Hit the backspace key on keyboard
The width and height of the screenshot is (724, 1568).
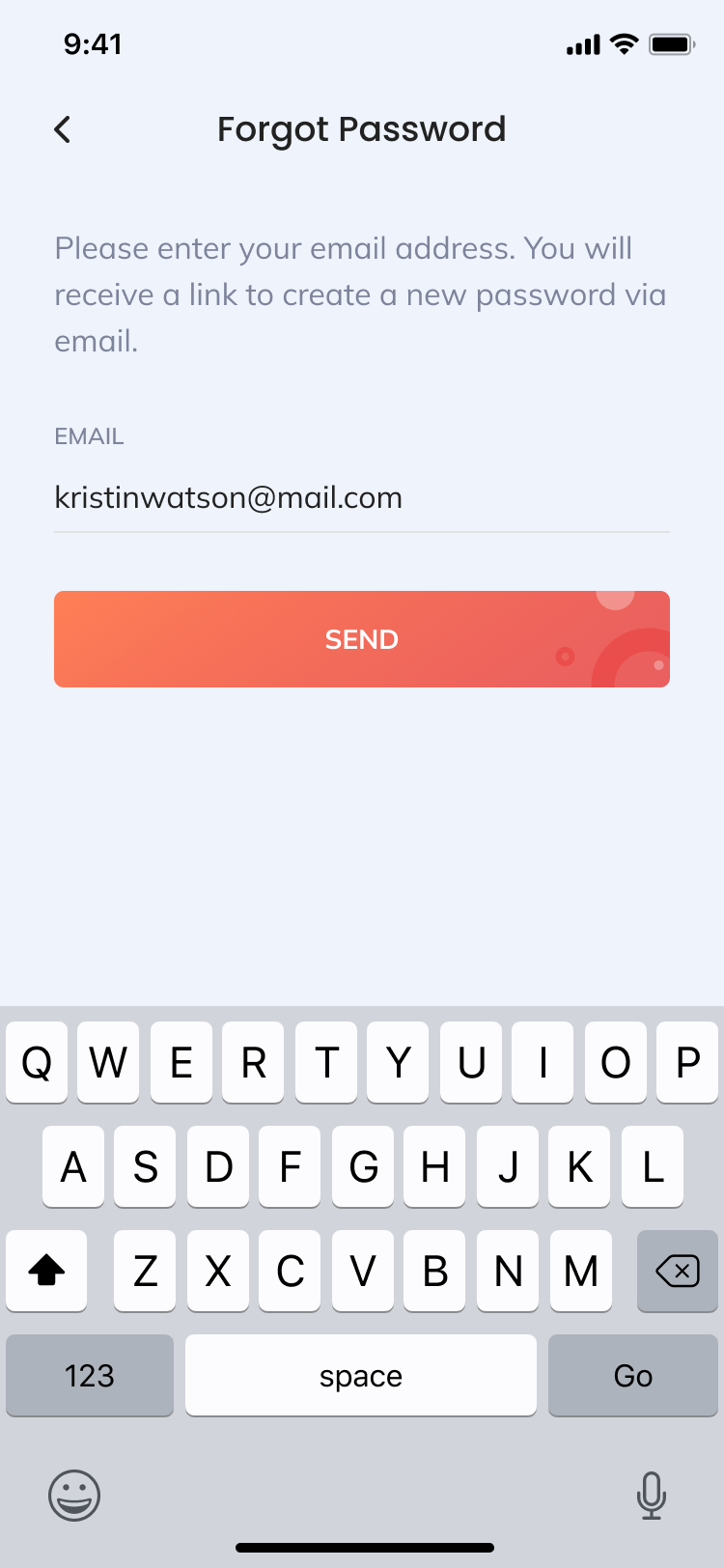[677, 1272]
